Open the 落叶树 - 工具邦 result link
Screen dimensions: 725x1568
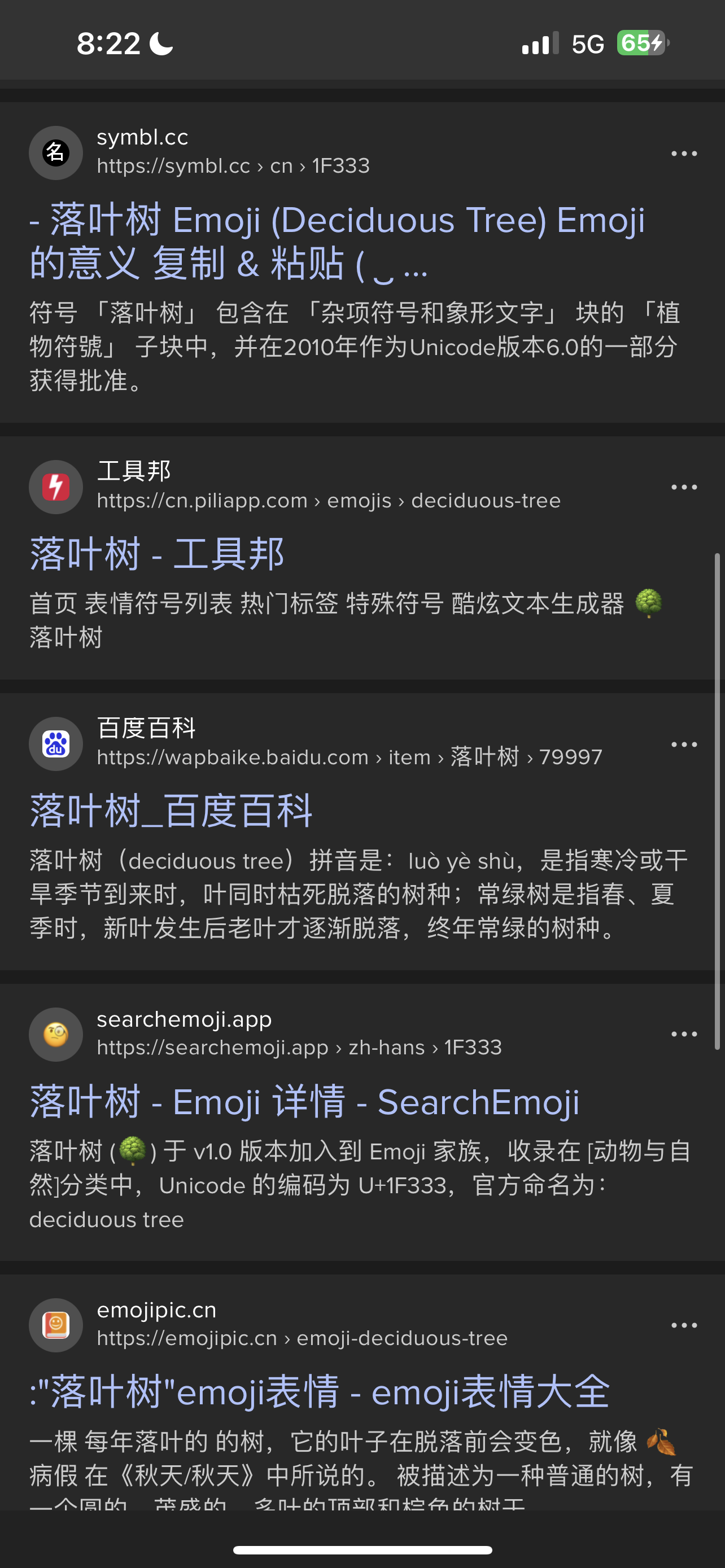157,554
